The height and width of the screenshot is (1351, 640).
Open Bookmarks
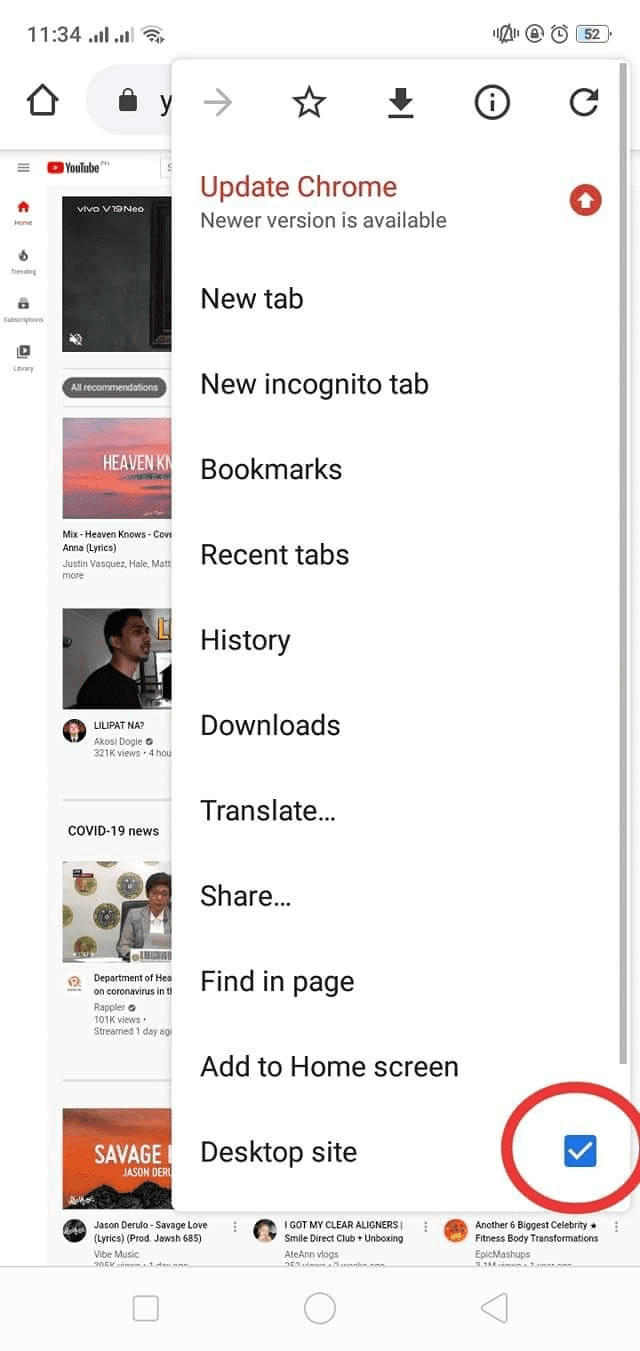pyautogui.click(x=271, y=470)
